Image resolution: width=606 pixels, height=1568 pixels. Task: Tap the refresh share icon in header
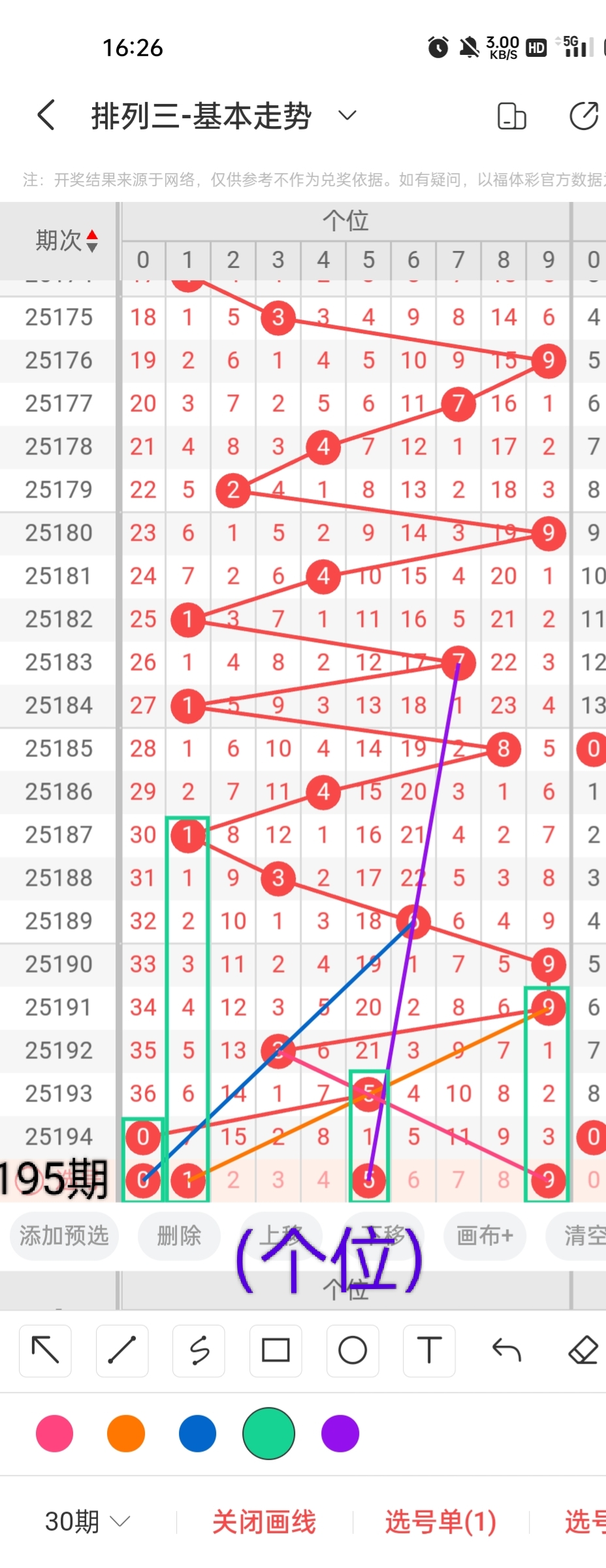[583, 116]
